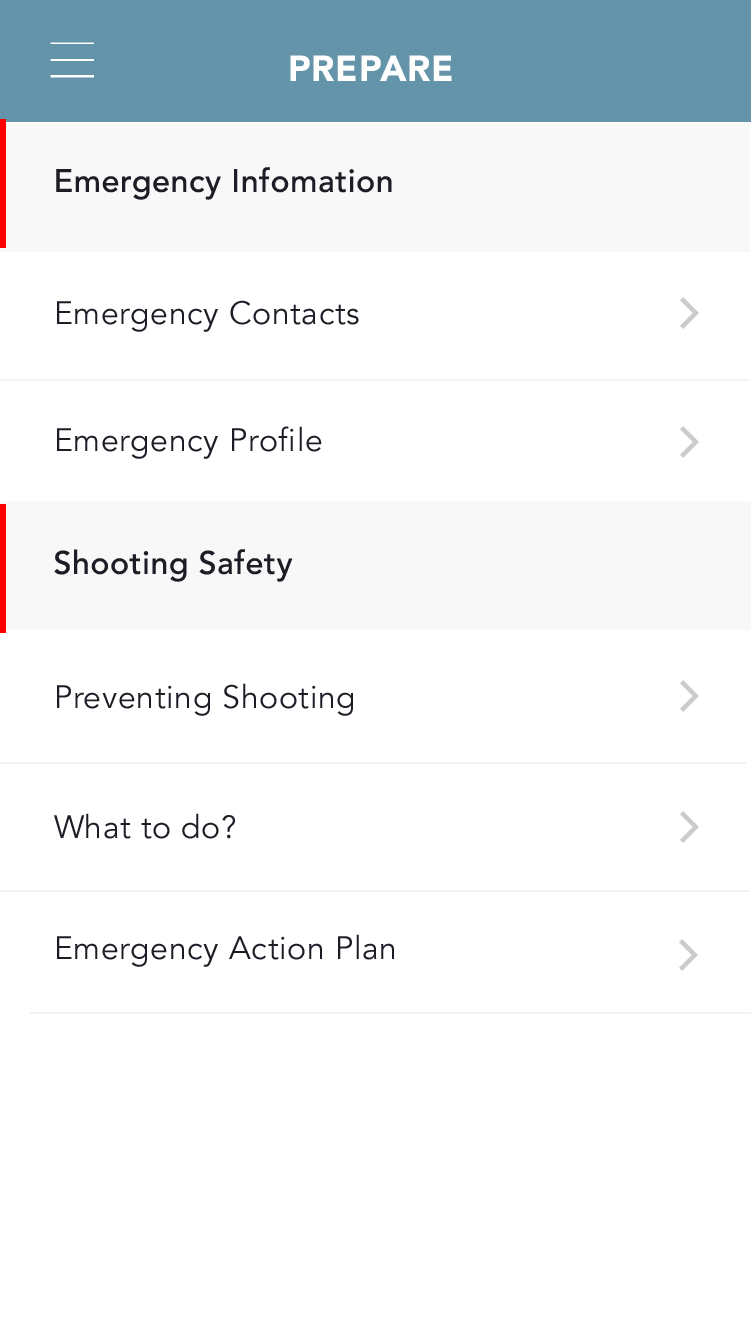751x1334 pixels.
Task: Go to Emergency Profile
Action: coord(375,441)
